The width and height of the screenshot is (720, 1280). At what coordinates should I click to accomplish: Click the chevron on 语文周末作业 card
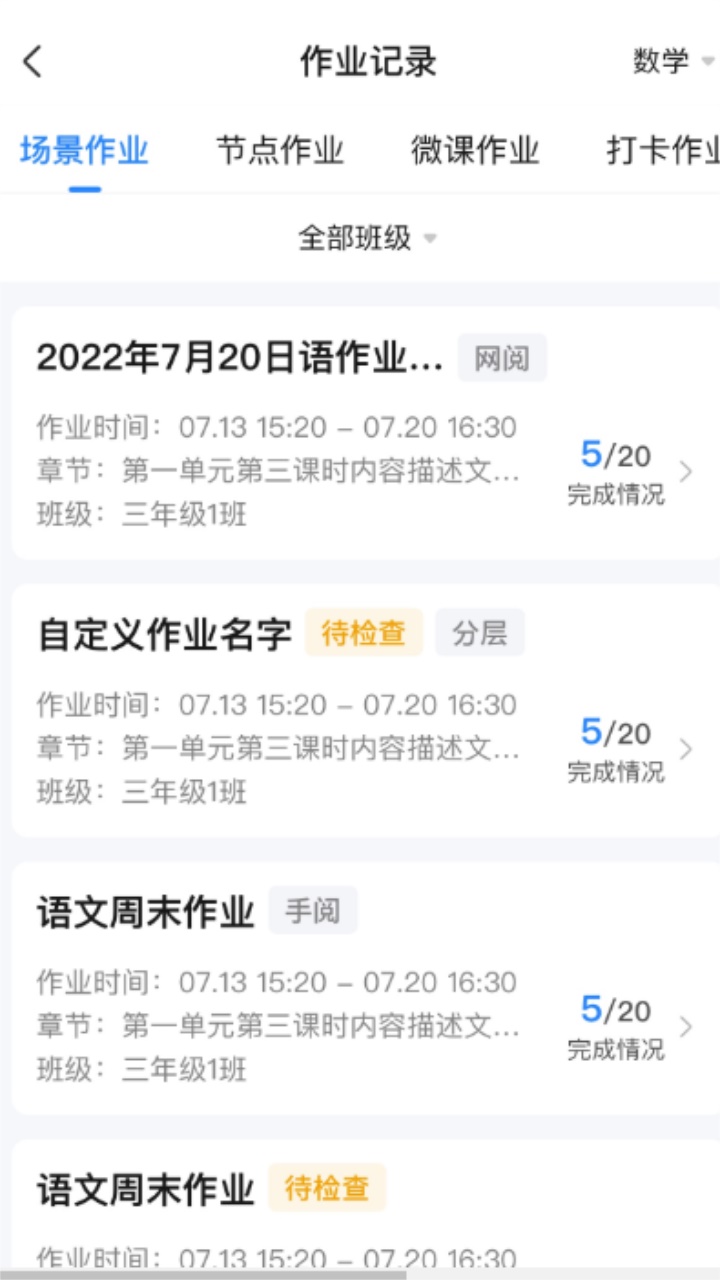(685, 1026)
